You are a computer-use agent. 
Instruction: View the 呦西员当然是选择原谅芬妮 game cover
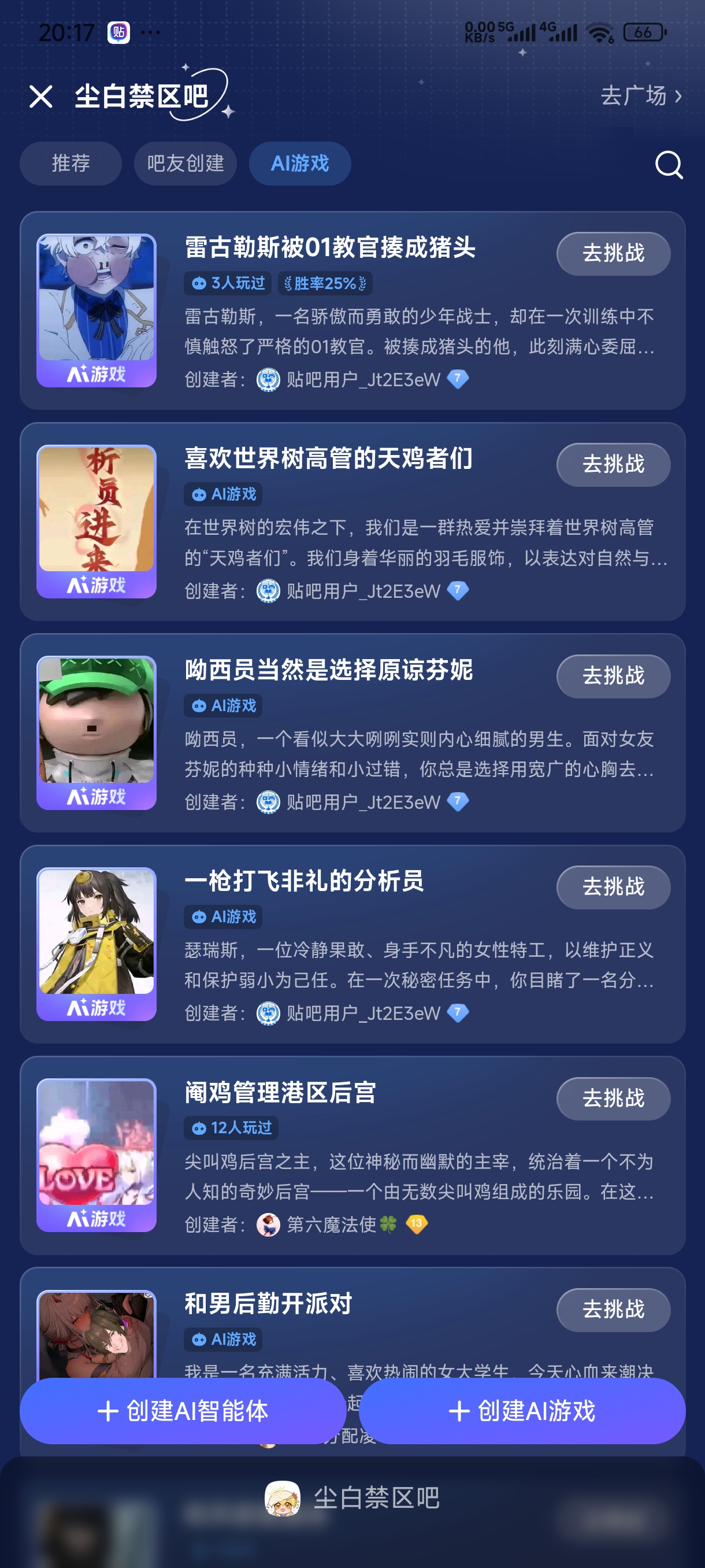tap(97, 733)
